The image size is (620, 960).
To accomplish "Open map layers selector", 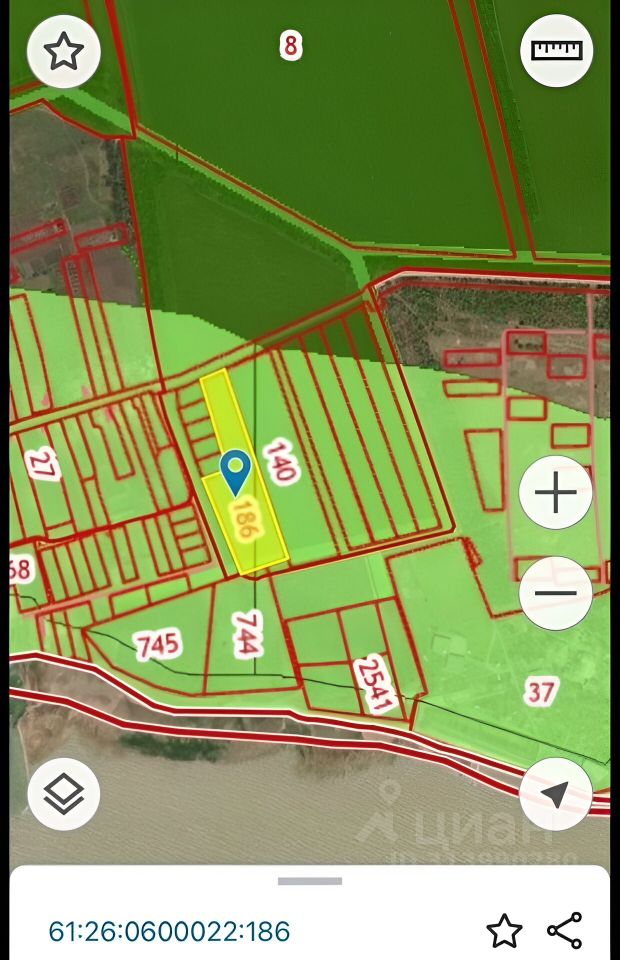I will [63, 794].
